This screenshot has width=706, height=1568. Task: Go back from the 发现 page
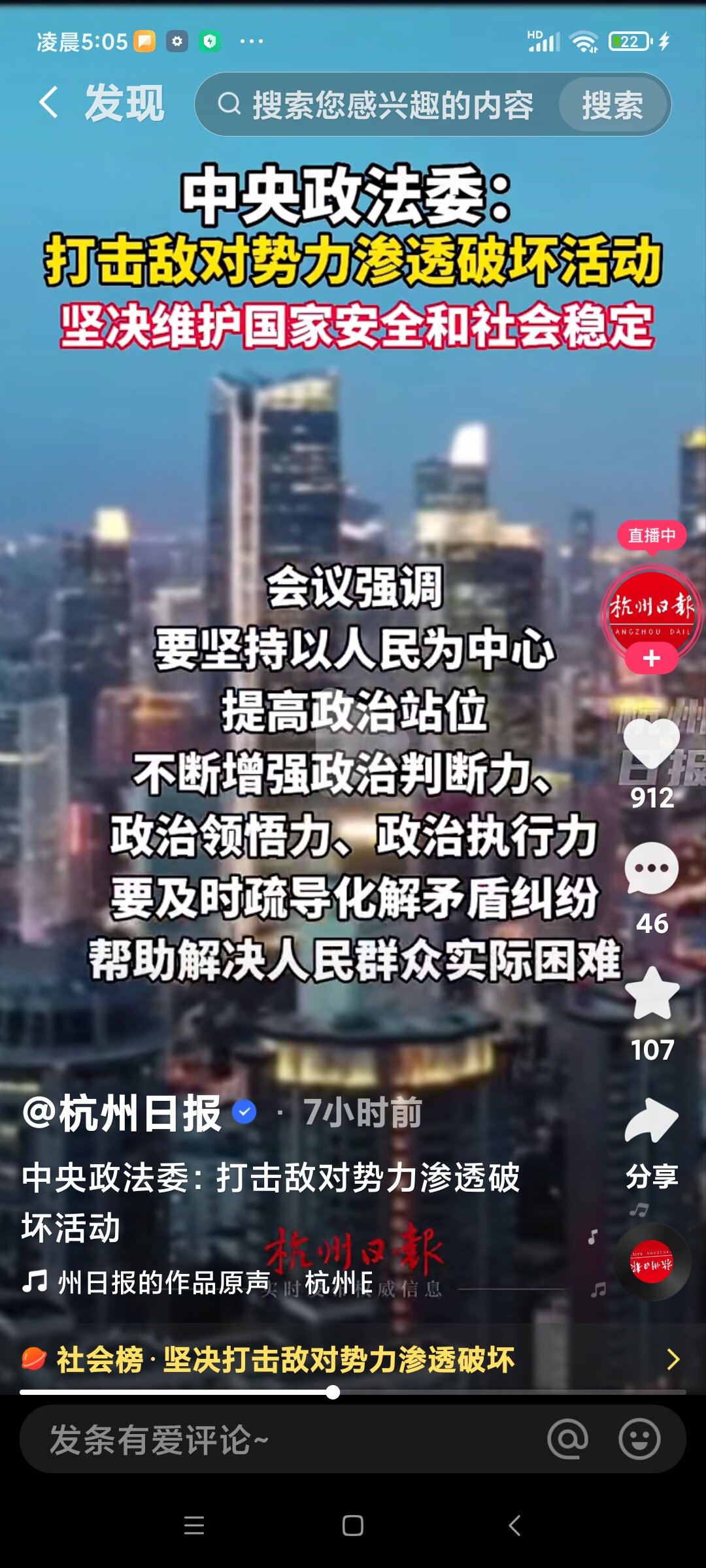click(x=48, y=103)
